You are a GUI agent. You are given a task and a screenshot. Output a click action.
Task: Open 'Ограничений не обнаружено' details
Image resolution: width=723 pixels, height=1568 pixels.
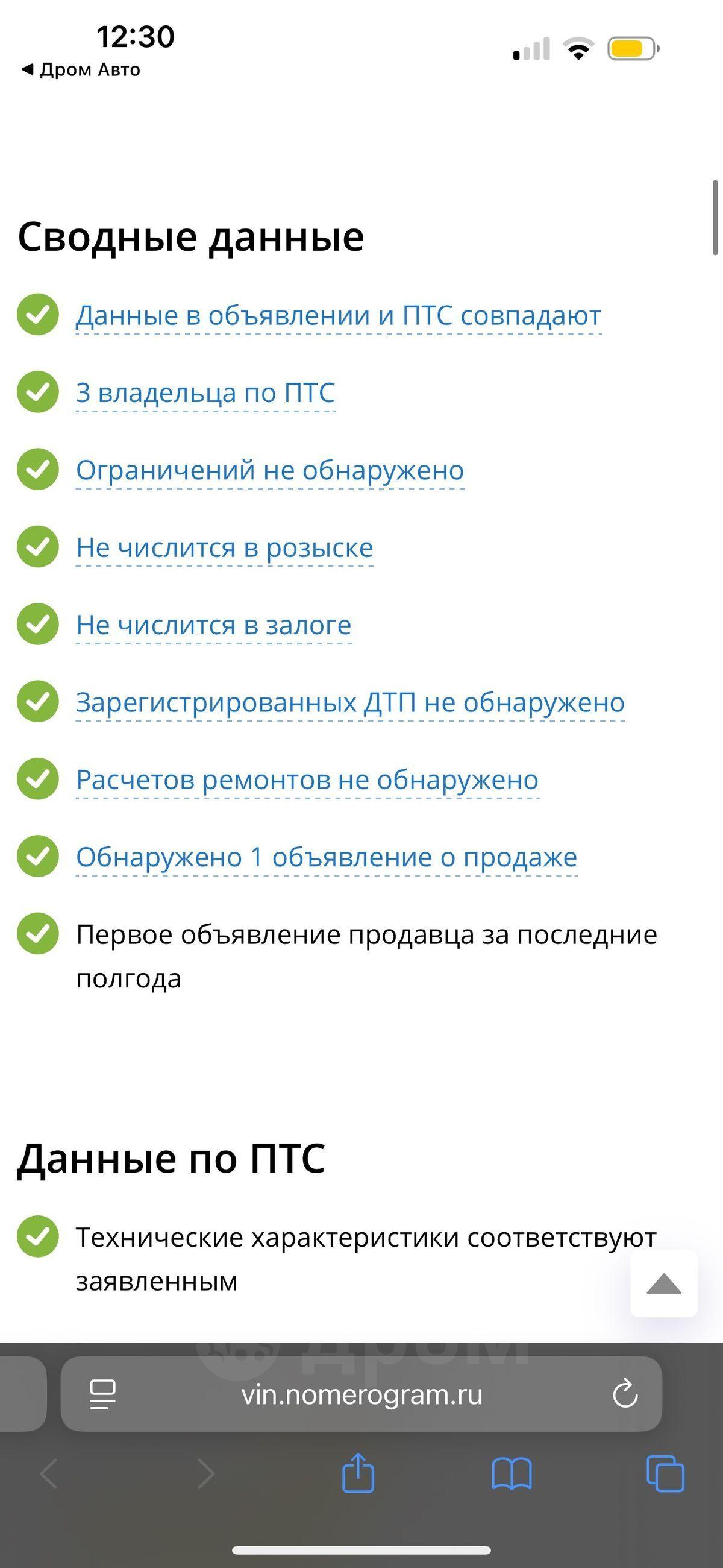(269, 471)
